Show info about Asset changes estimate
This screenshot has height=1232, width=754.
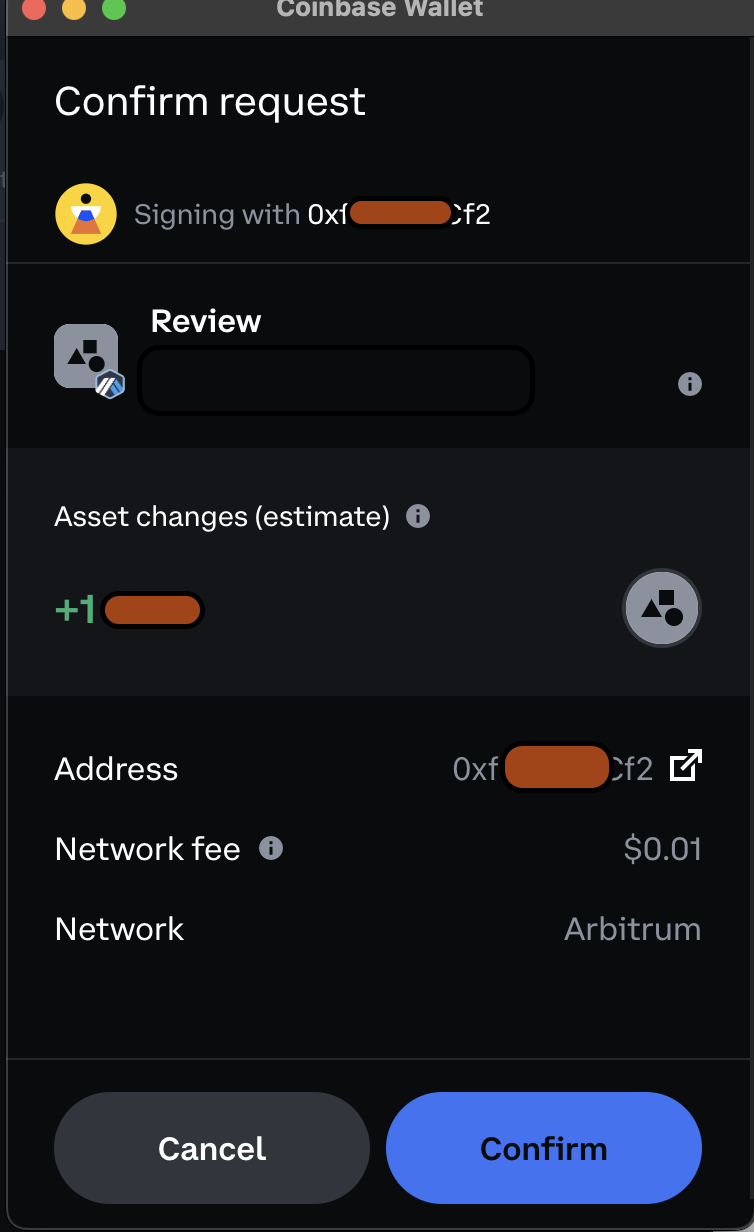click(x=418, y=517)
